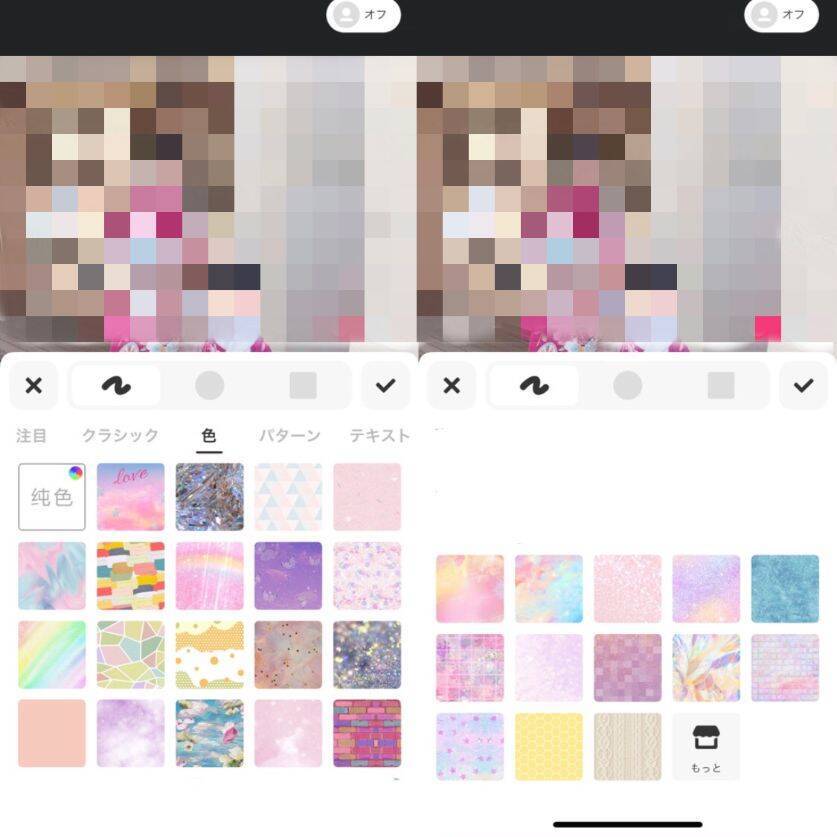The width and height of the screenshot is (837, 837).
Task: Switch to the 注目 tab
Action: 32,436
